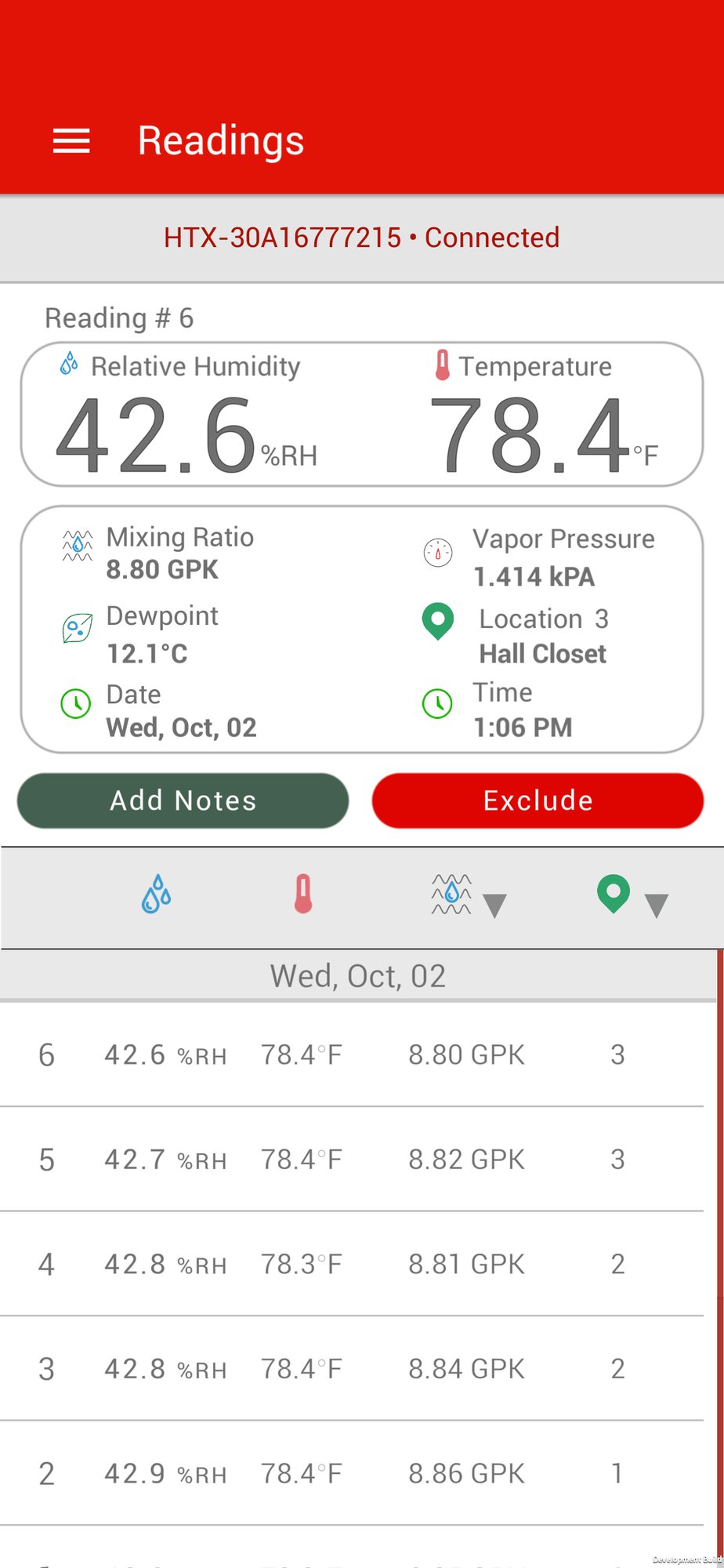Open reading 4 with 8.81 GPK

[353, 1264]
